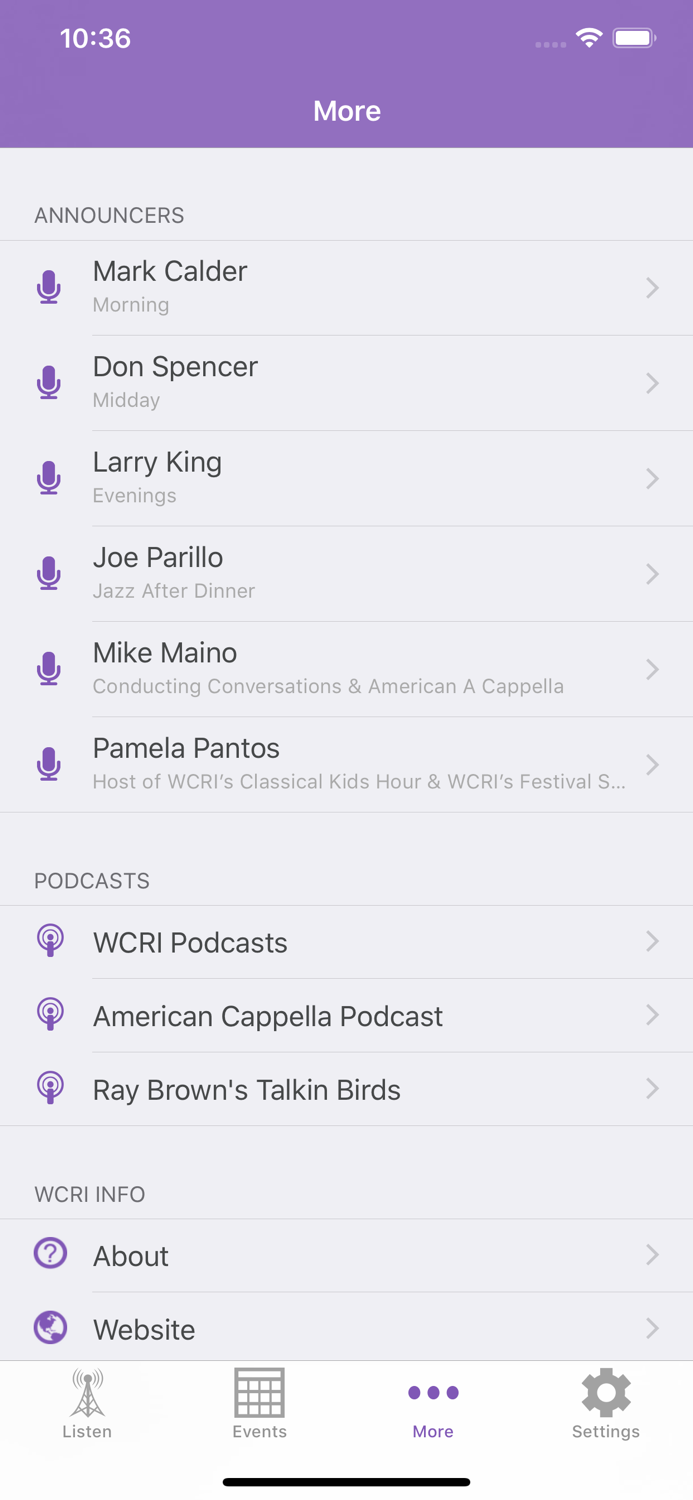This screenshot has width=693, height=1500.
Task: Select the More tab
Action: click(433, 1405)
